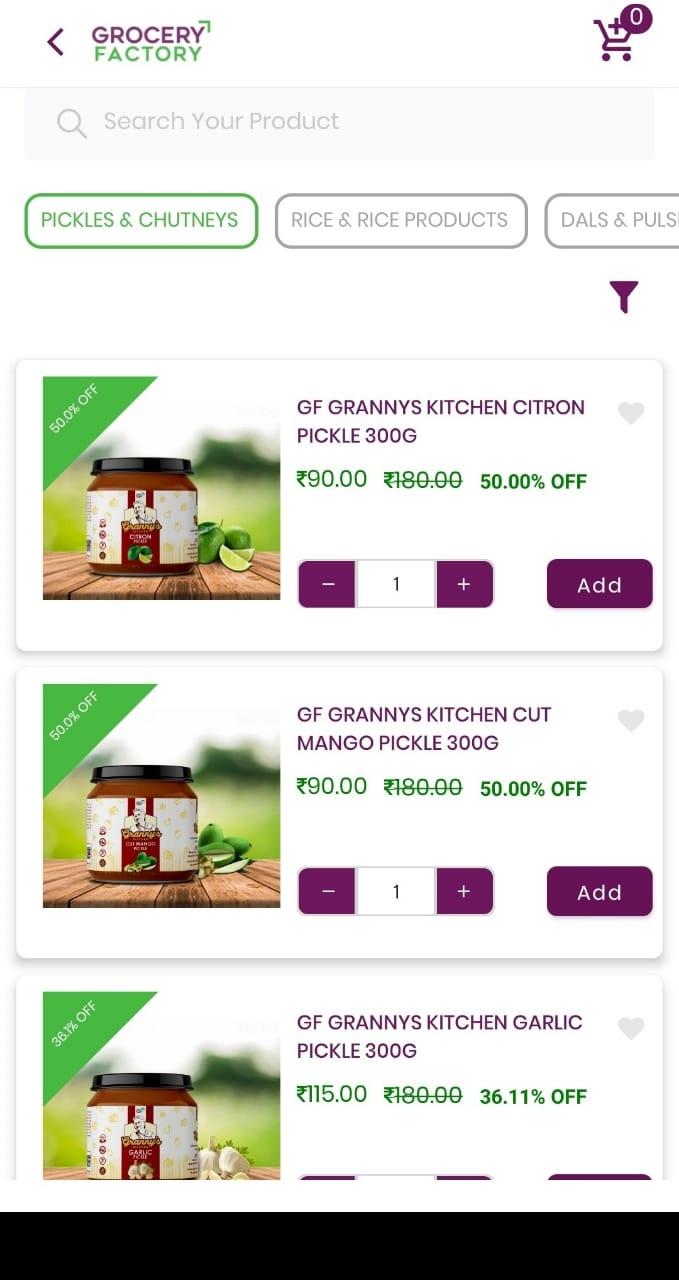Viewport: 679px width, 1280px height.
Task: Switch to Rice & Rice Products category
Action: [x=400, y=220]
